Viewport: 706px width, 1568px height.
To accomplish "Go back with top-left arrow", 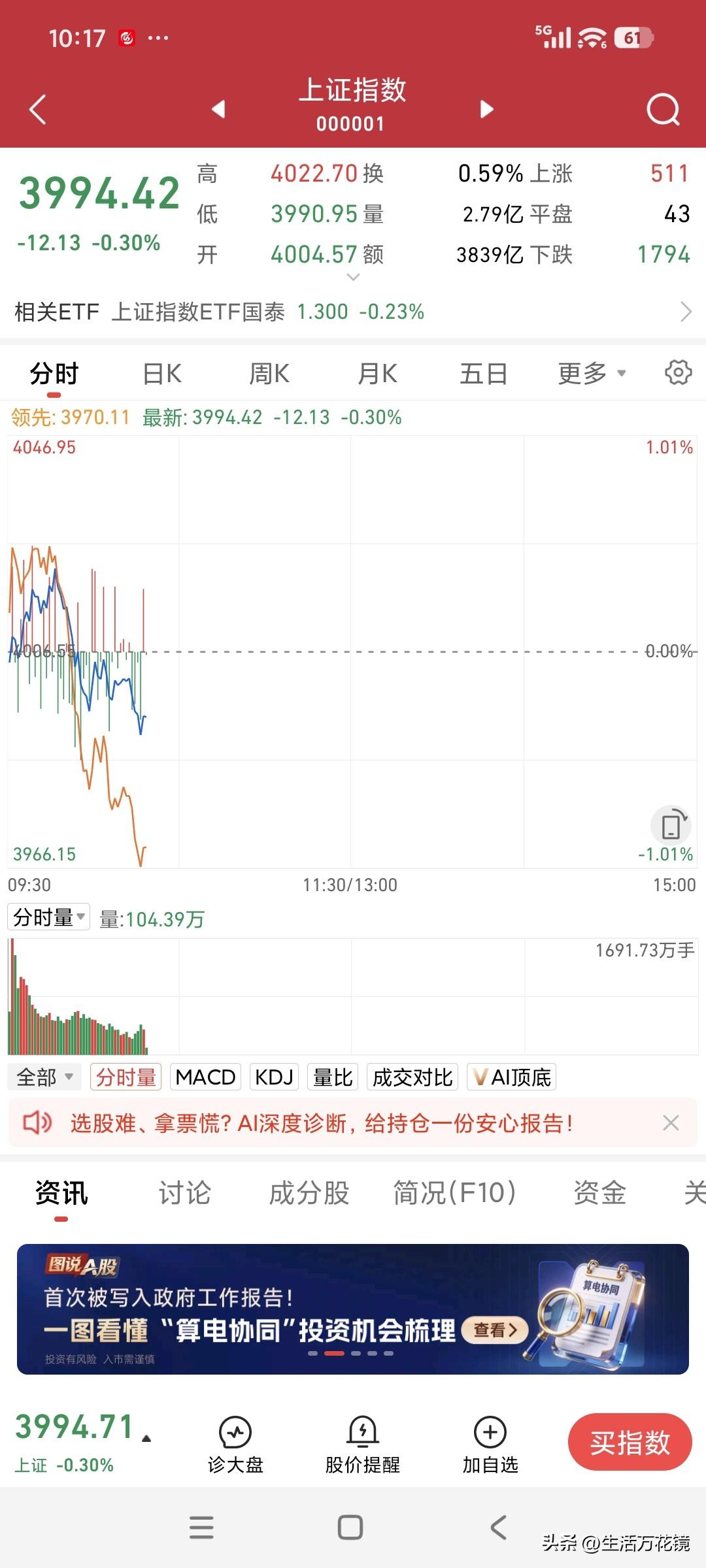I will 37,109.
